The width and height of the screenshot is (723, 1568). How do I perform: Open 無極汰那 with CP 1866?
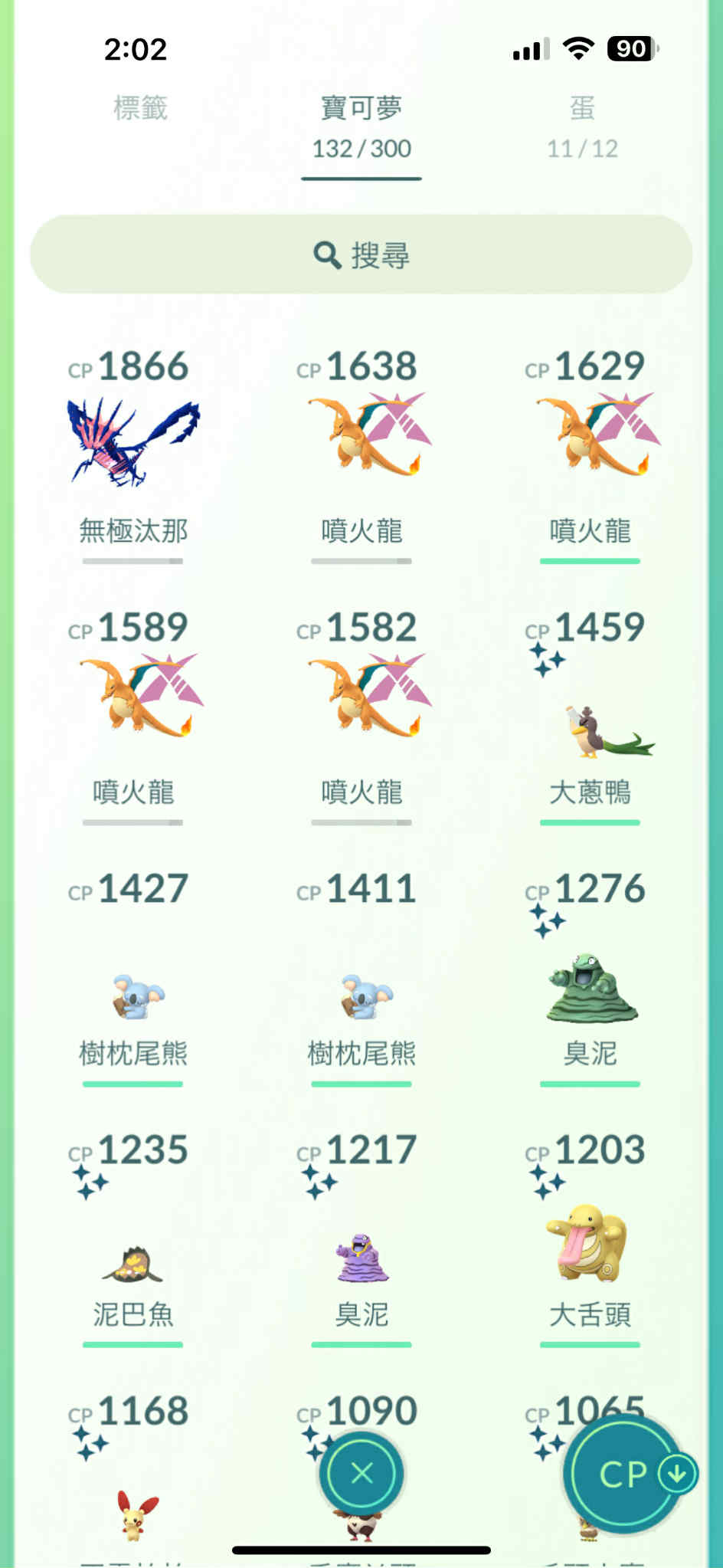(x=133, y=444)
